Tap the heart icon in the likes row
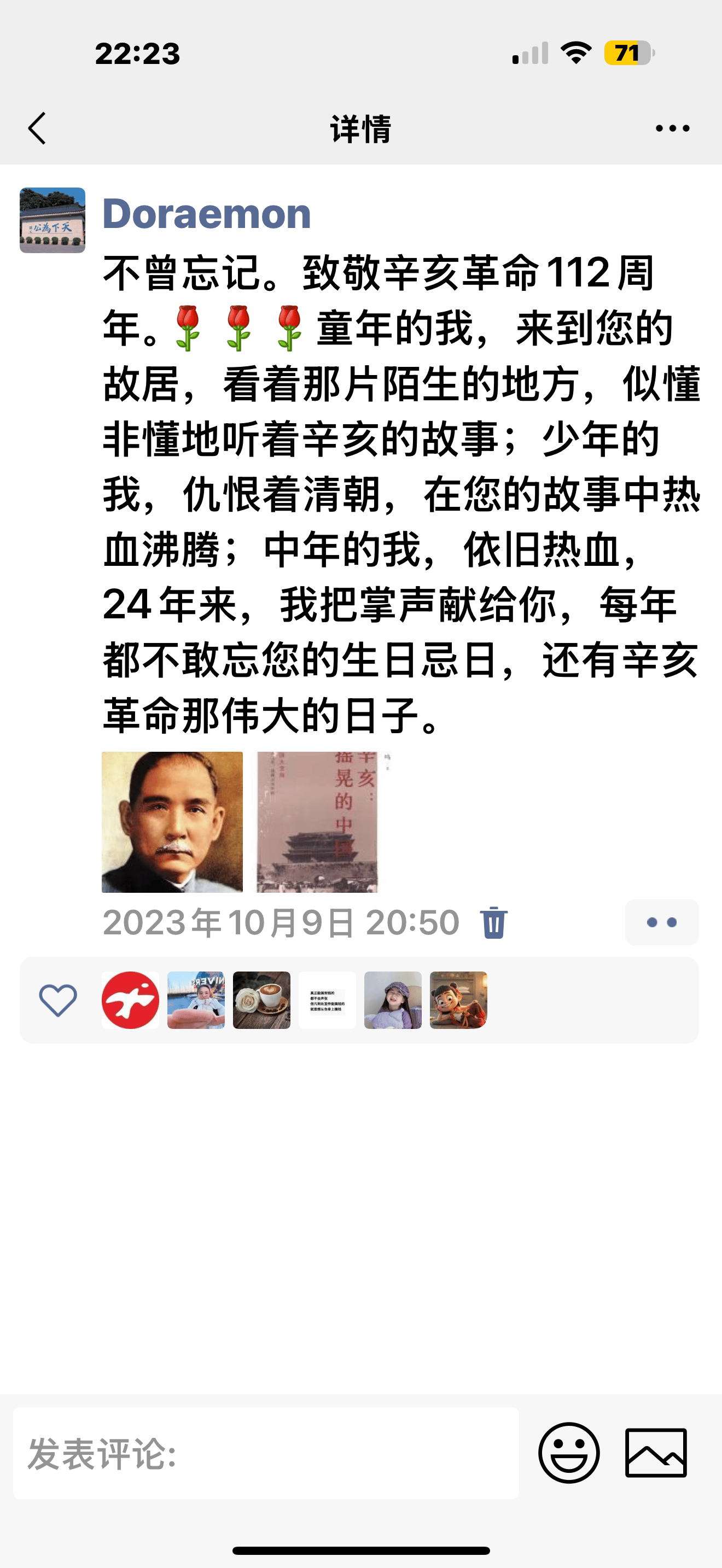 [x=59, y=999]
